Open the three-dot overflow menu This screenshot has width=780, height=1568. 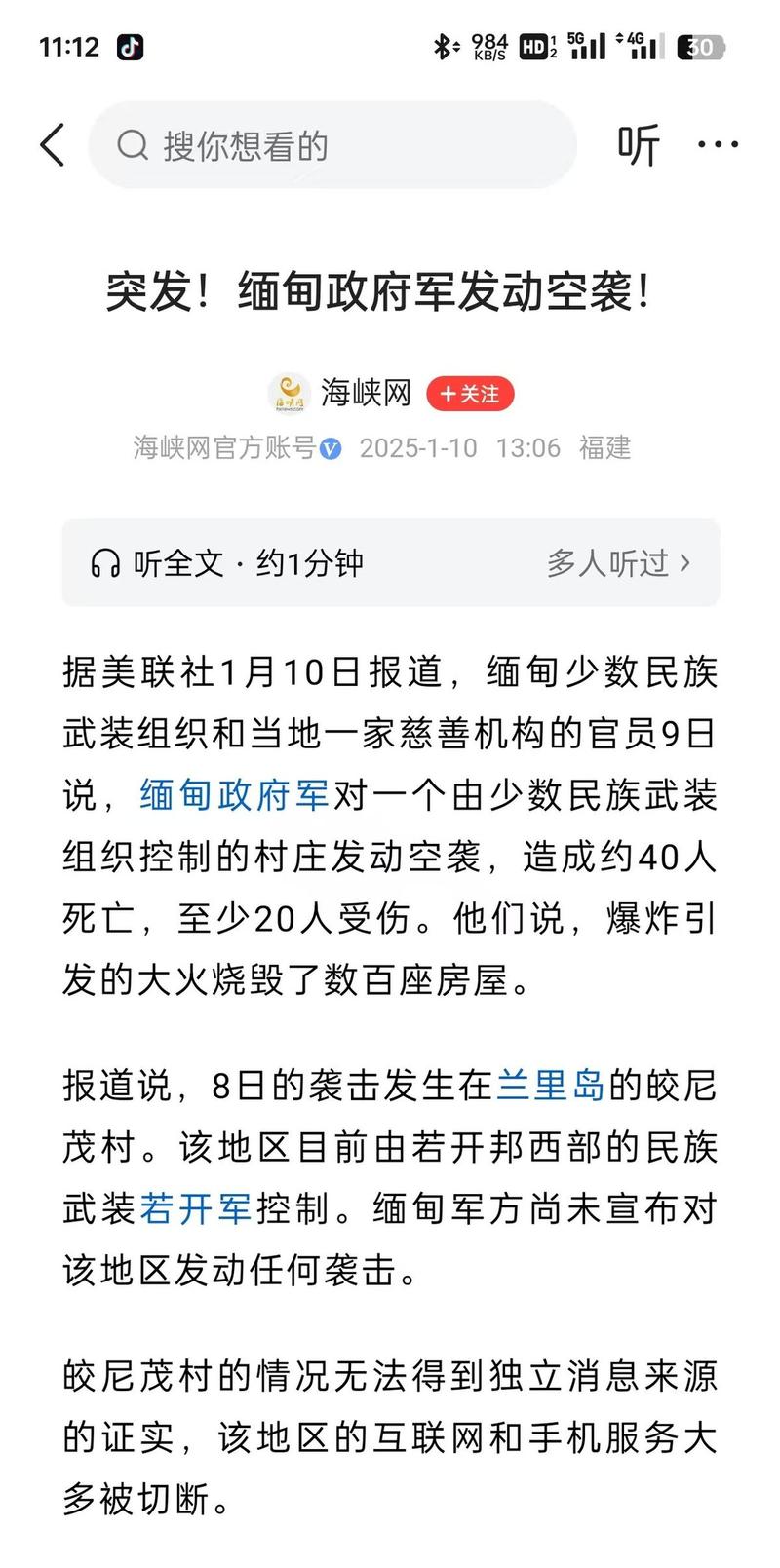point(719,145)
